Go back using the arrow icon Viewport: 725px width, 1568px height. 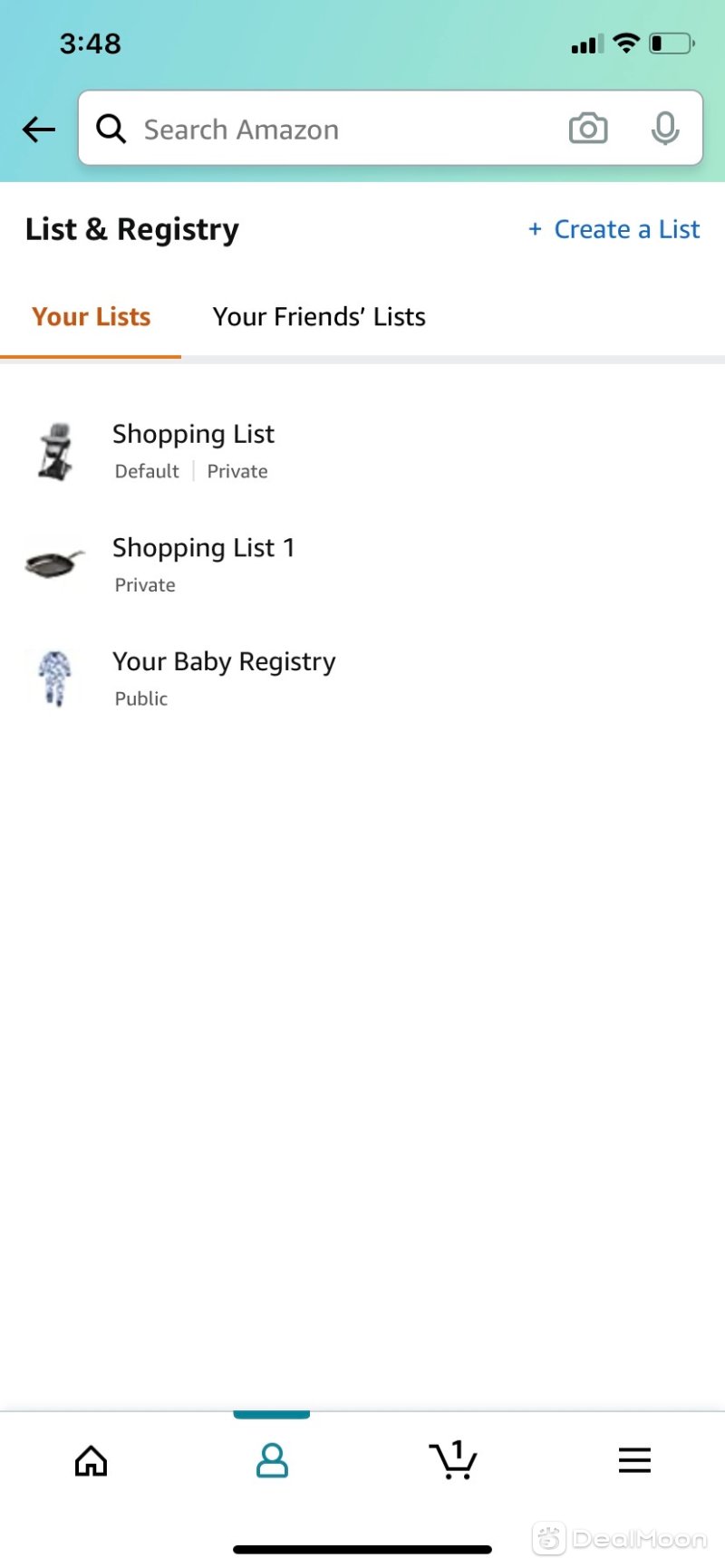[39, 130]
